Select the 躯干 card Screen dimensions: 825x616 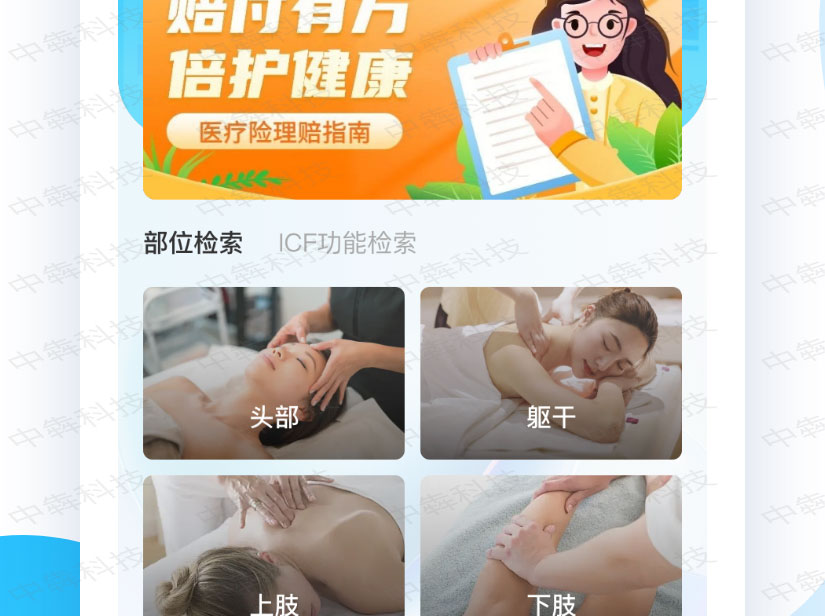coord(551,373)
